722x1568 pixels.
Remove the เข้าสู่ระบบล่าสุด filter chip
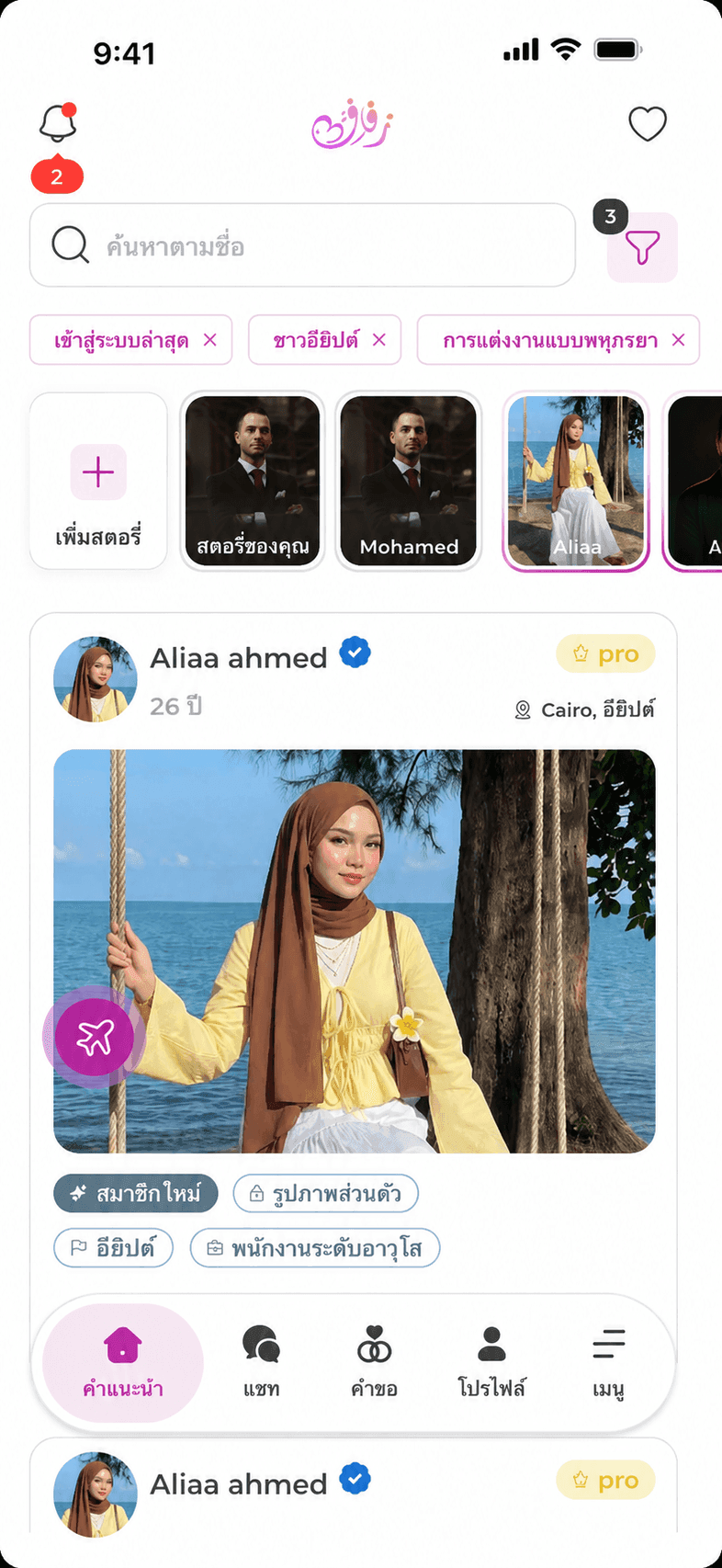(210, 340)
